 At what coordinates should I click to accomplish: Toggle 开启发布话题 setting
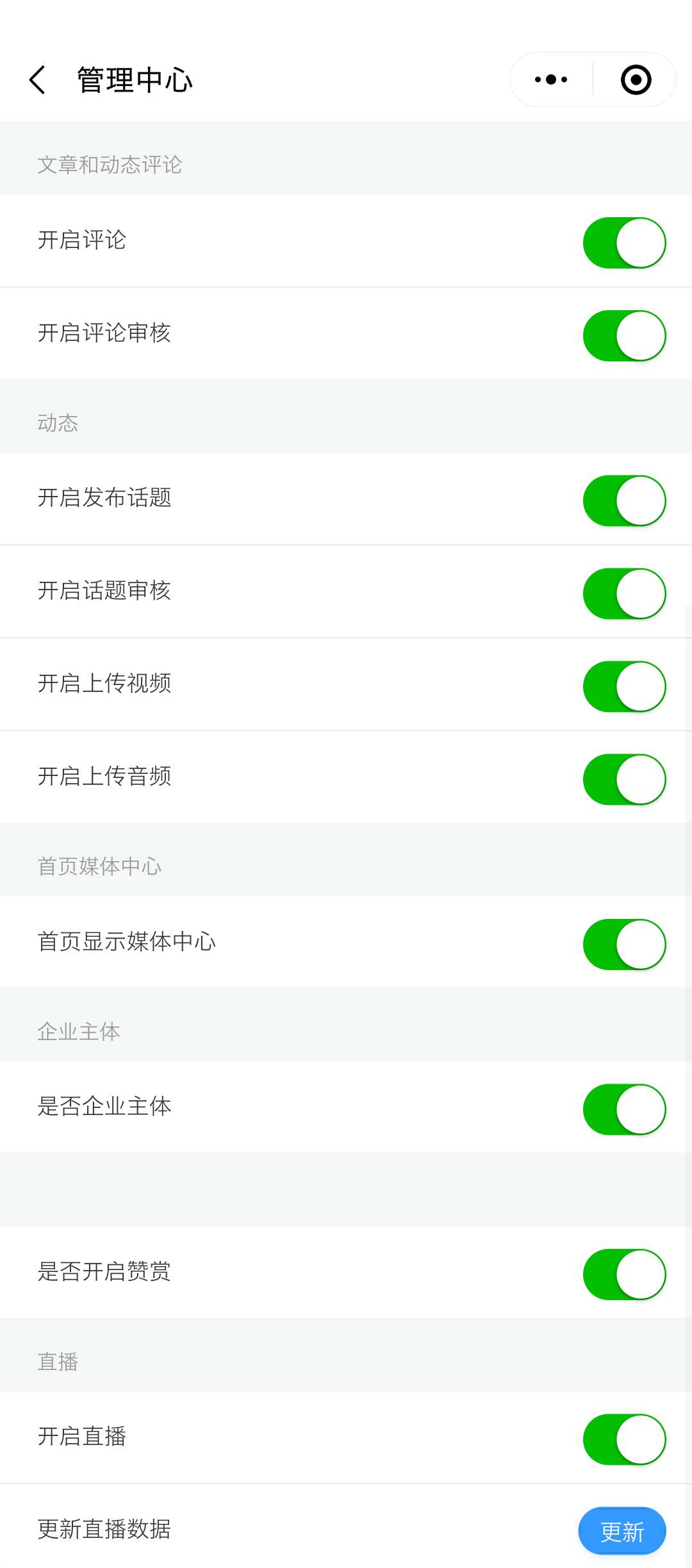point(624,500)
